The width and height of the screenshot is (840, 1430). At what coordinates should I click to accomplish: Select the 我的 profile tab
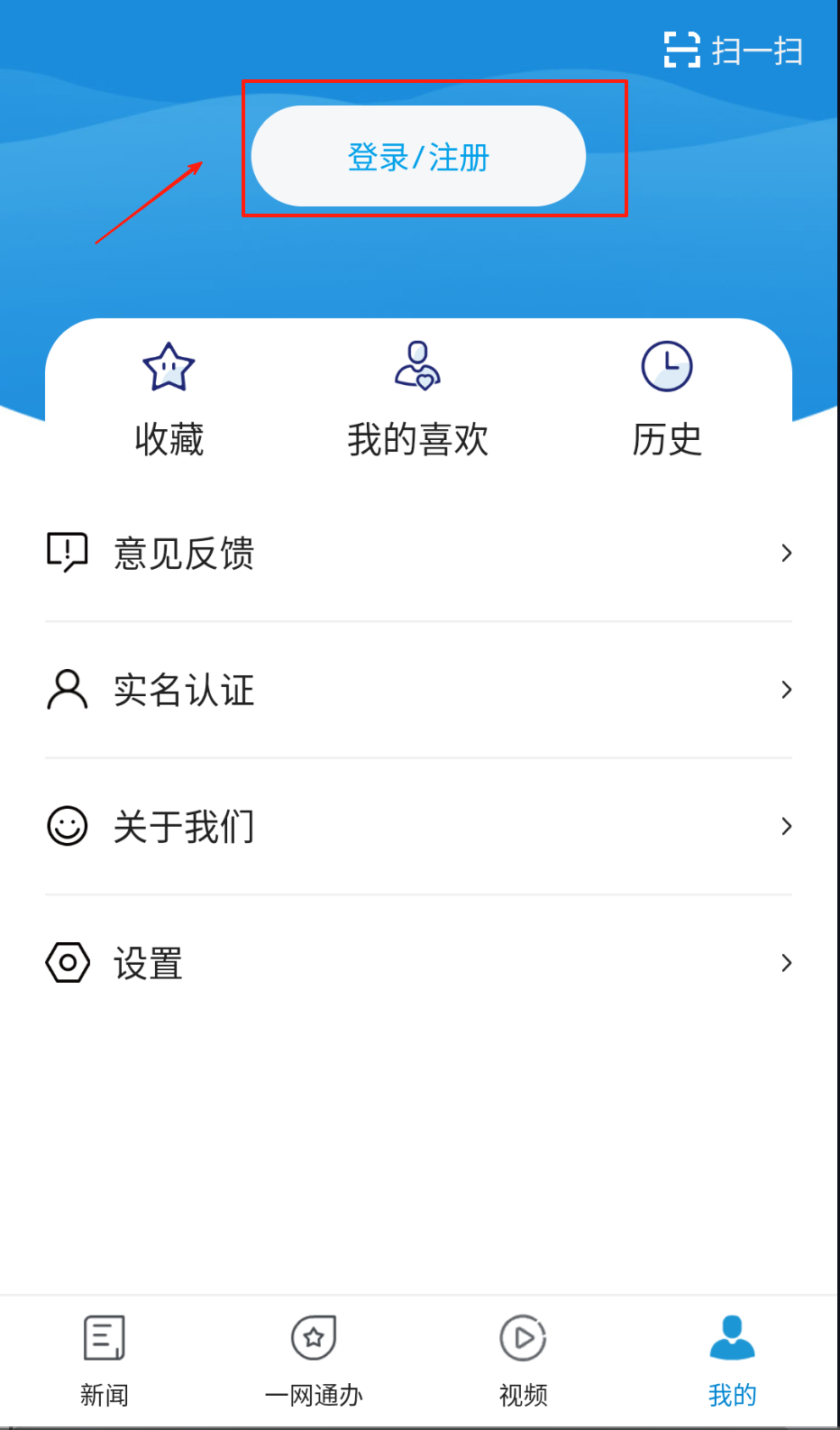coord(732,1361)
